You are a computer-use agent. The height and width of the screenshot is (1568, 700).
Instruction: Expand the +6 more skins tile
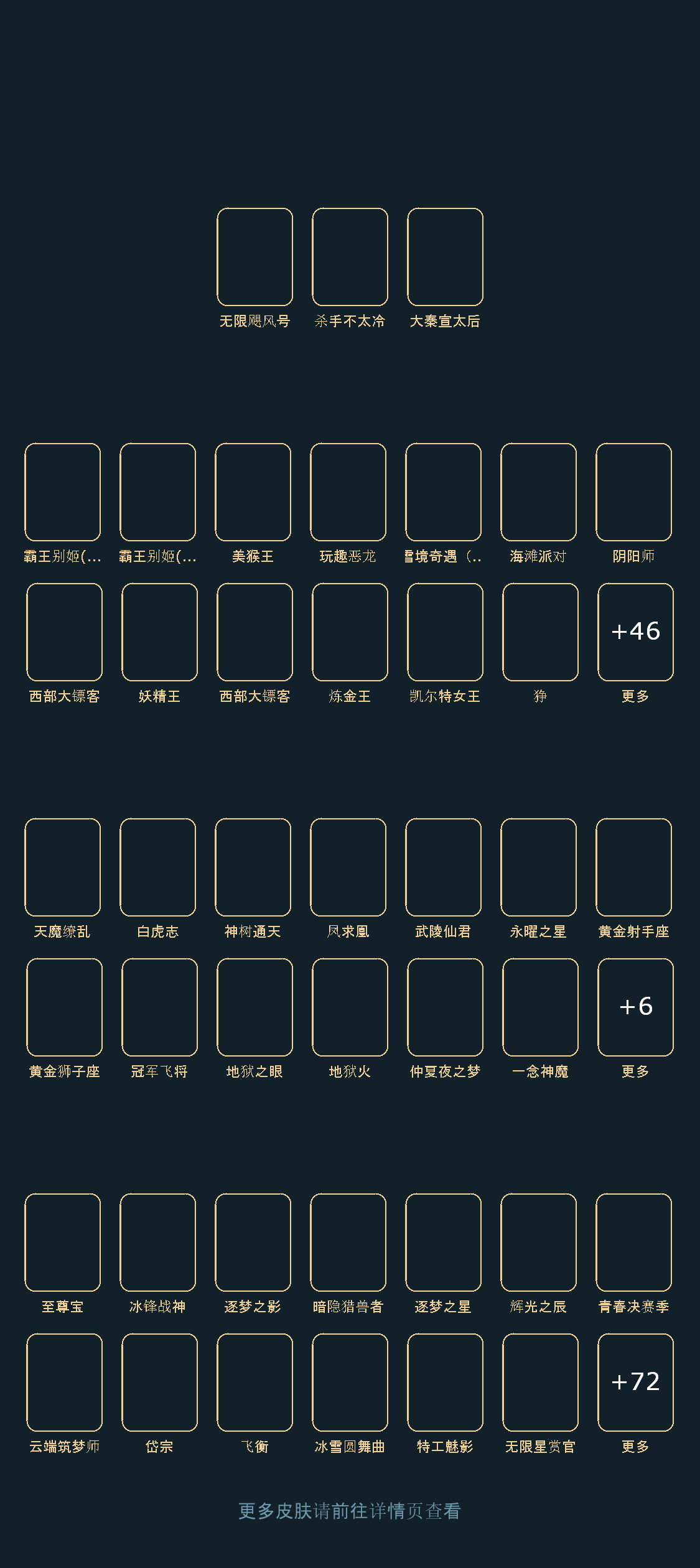[x=635, y=1007]
